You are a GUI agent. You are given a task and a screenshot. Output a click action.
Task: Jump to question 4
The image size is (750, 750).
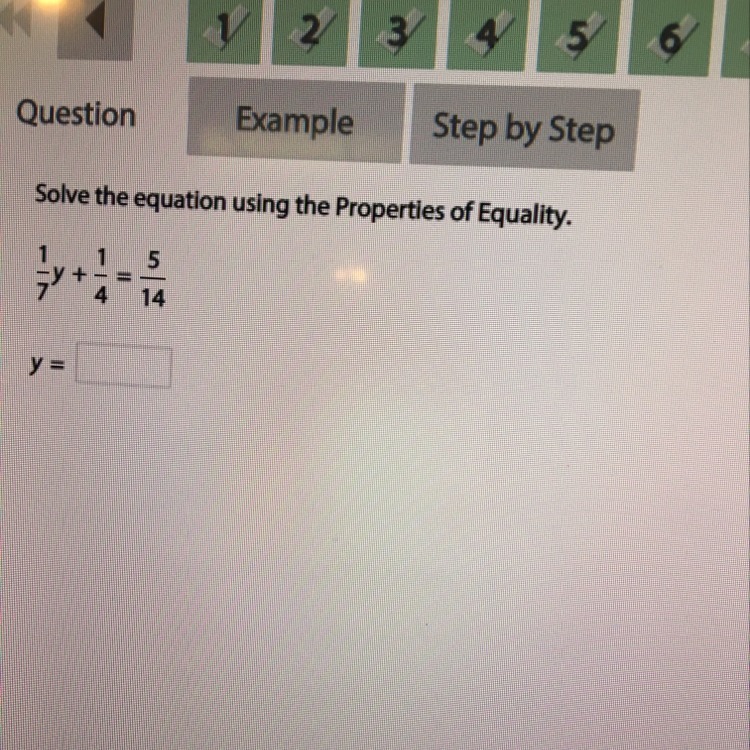[x=486, y=35]
